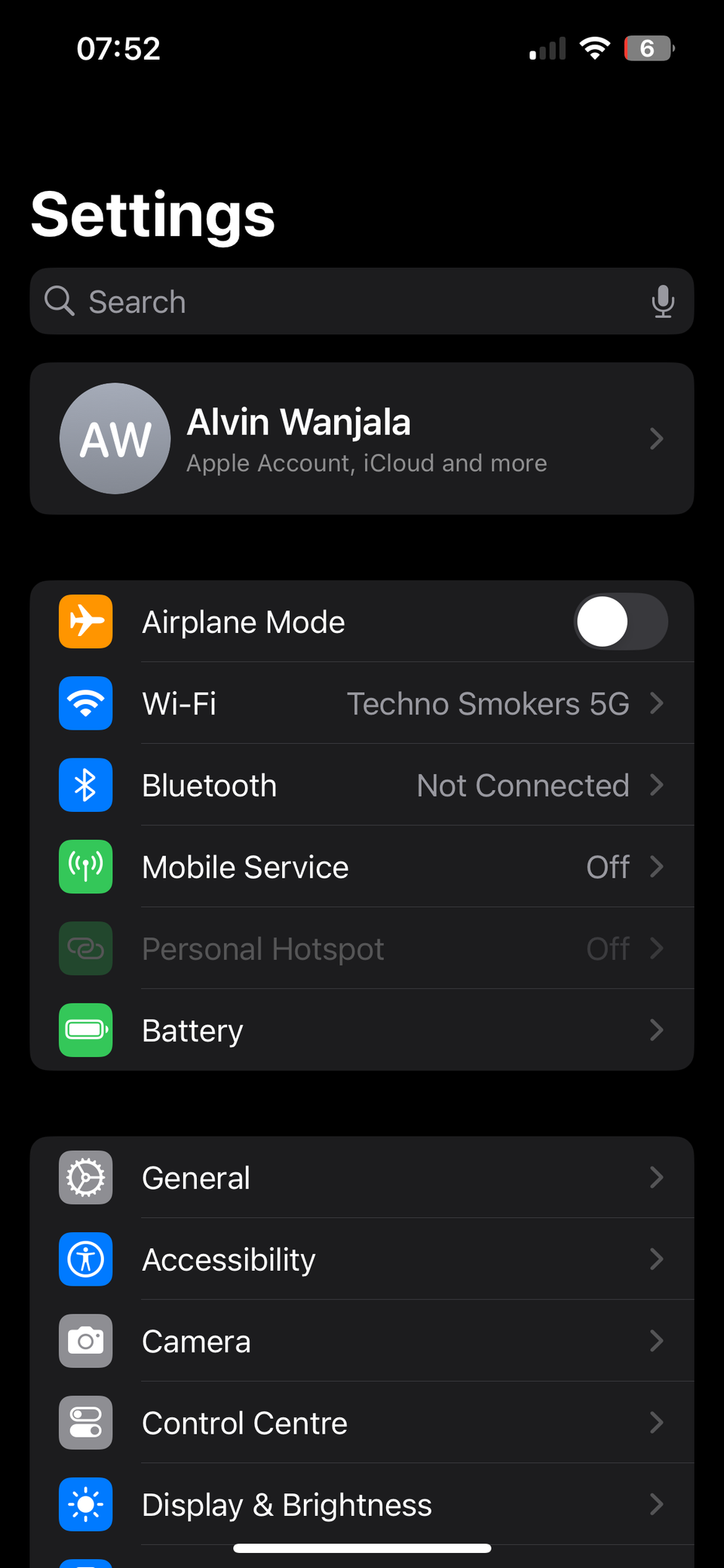
Task: Expand the Bluetooth settings chevron
Action: pos(658,785)
